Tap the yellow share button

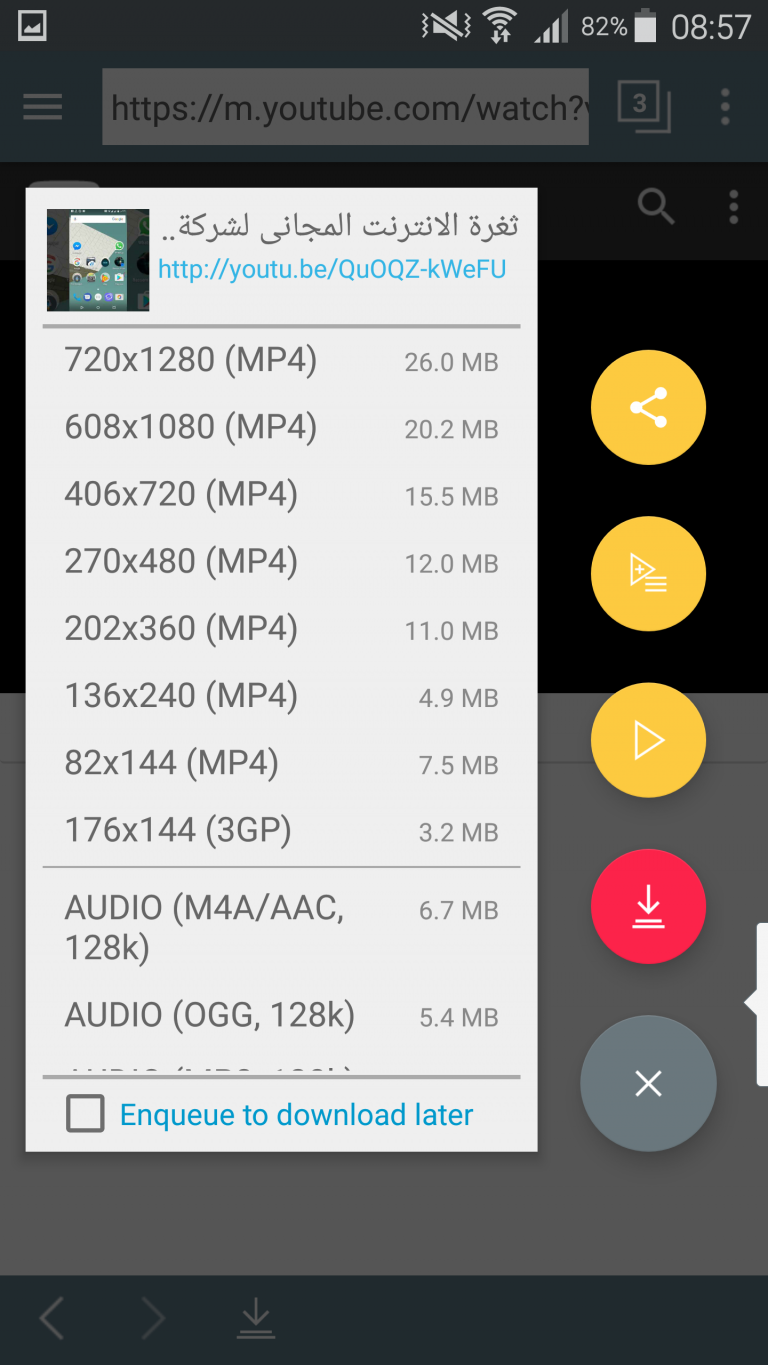[648, 407]
